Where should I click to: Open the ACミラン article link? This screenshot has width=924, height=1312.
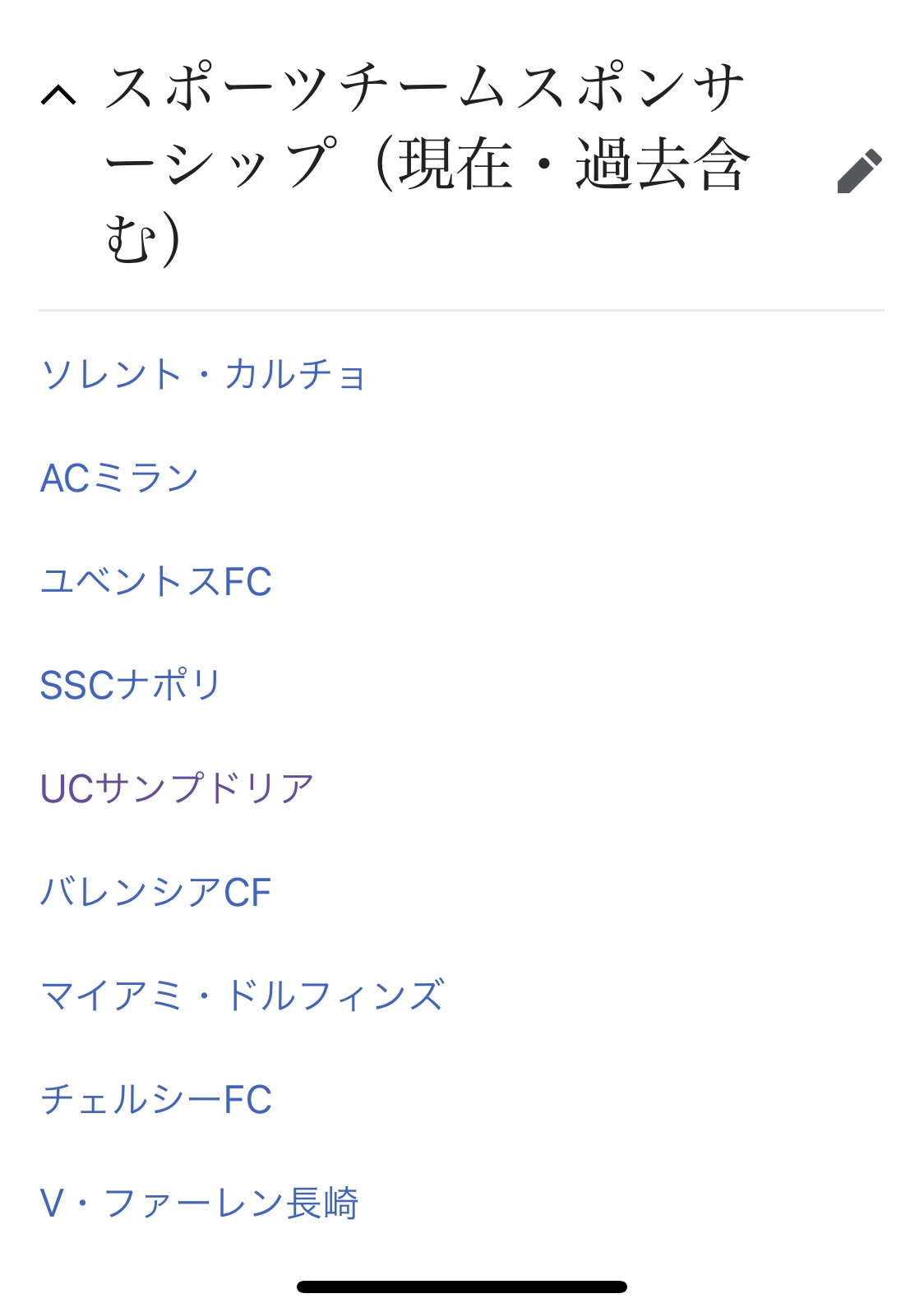pos(120,478)
